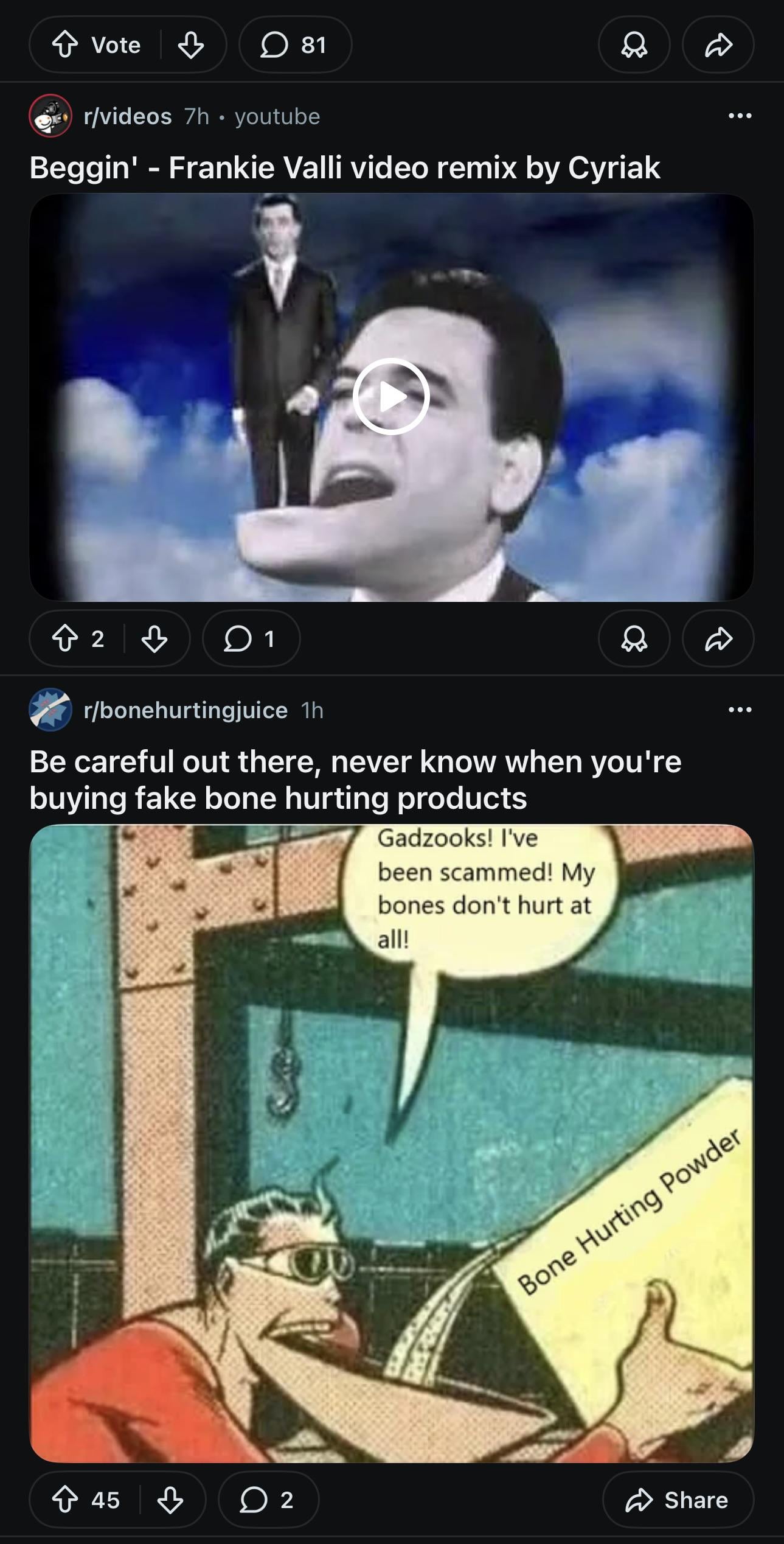
Task: Downvote the Beggin' video post
Action: point(154,638)
